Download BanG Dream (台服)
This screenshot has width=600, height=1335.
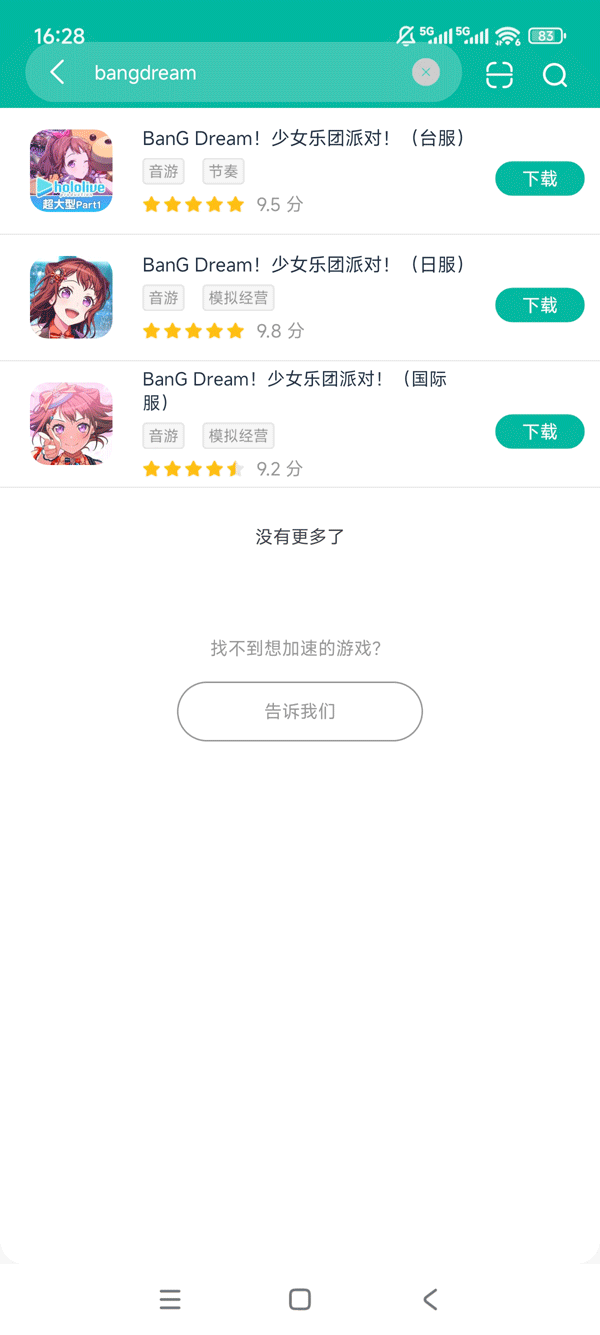[x=539, y=178]
